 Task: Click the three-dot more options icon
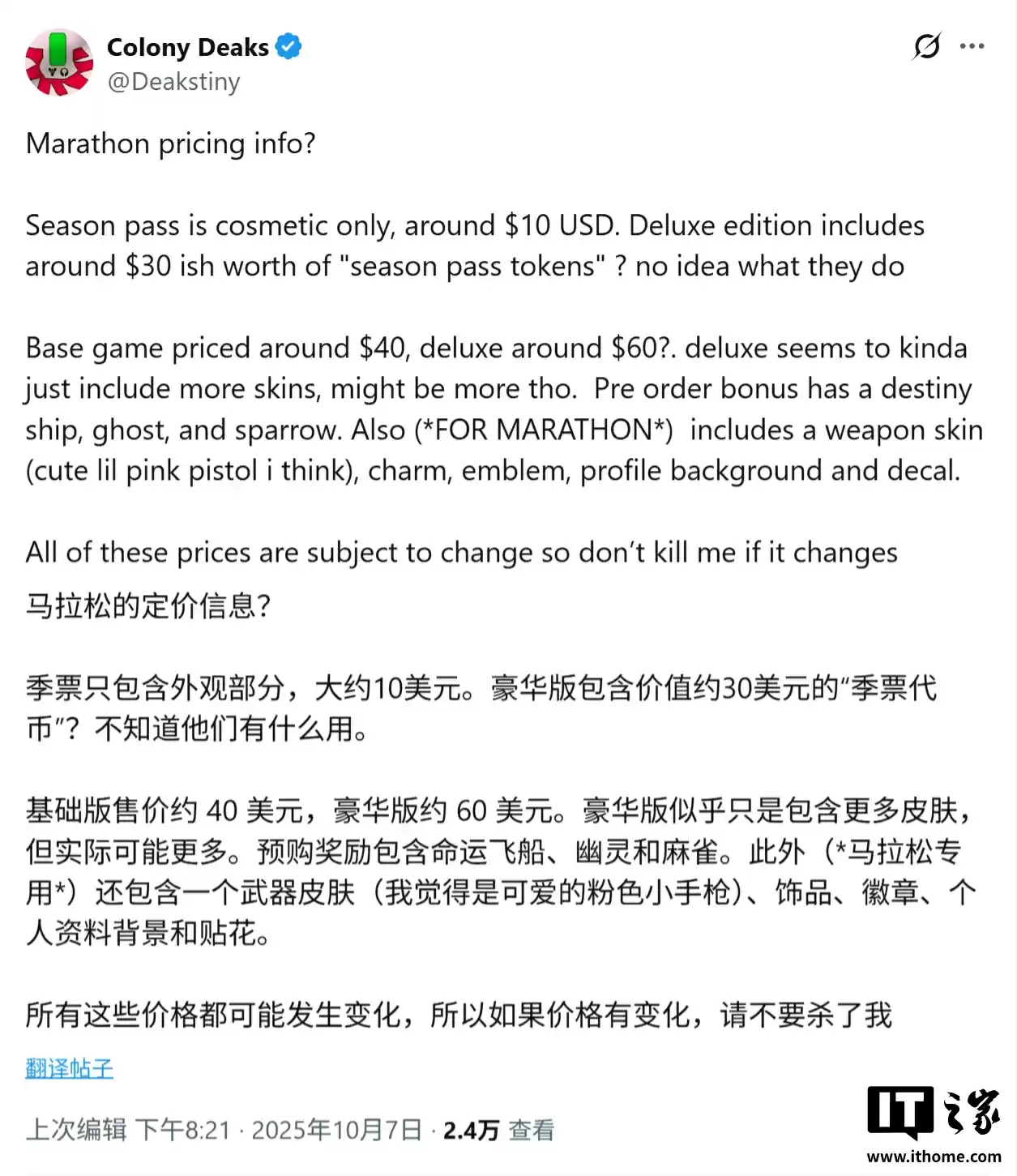[x=972, y=48]
